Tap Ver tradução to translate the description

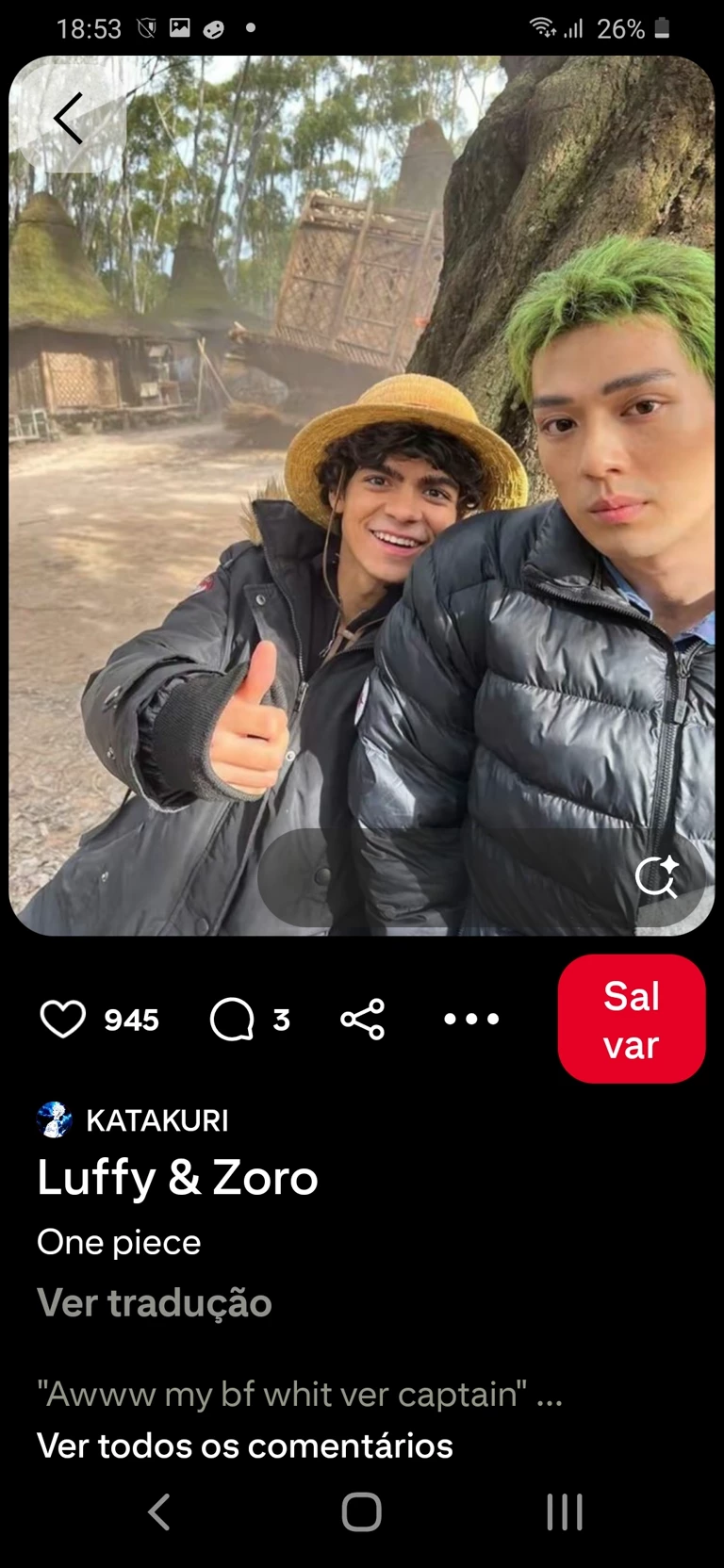click(x=155, y=1303)
